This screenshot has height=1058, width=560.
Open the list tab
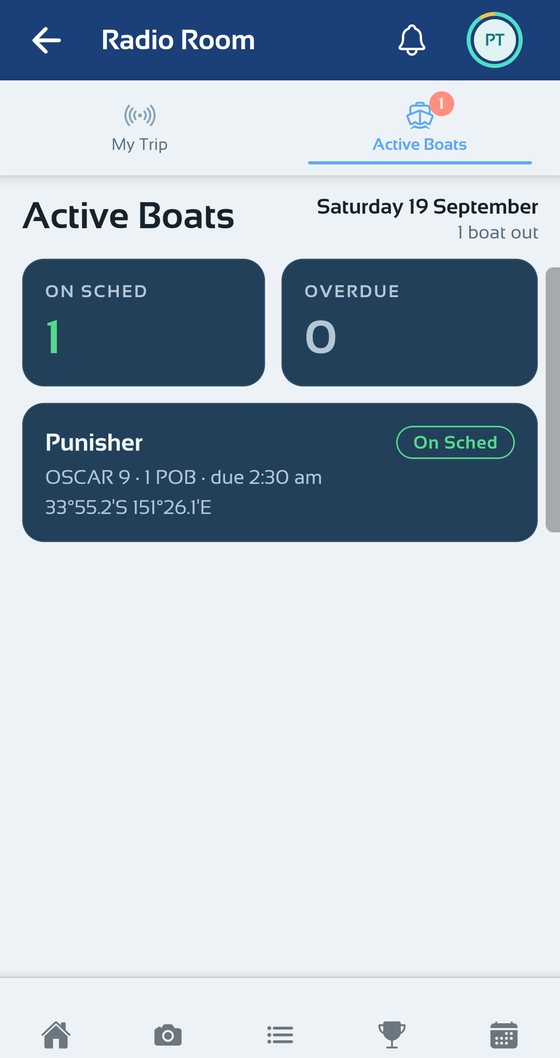[280, 1034]
